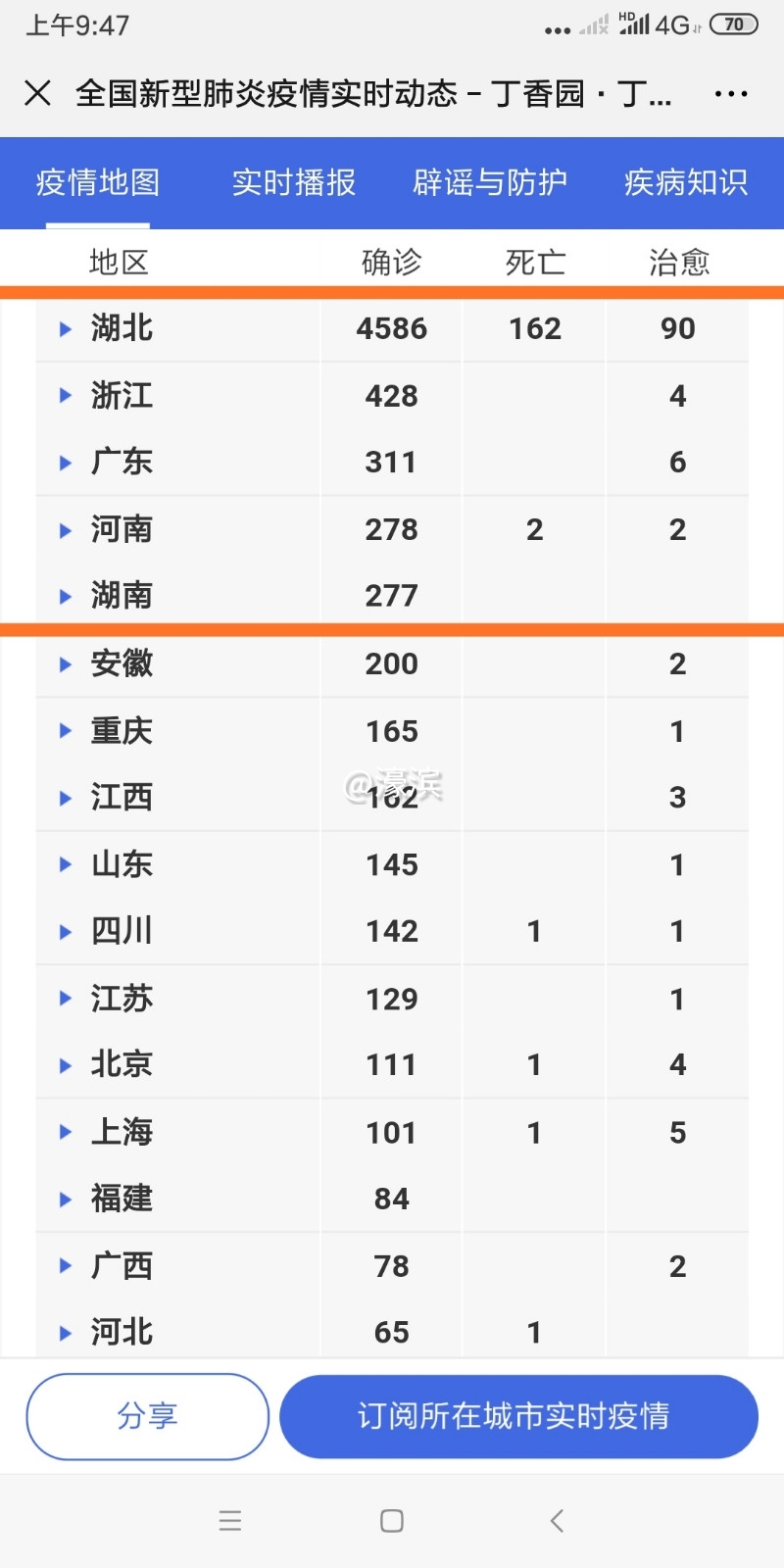
Task: Go back using system navigation arrow
Action: click(556, 1521)
